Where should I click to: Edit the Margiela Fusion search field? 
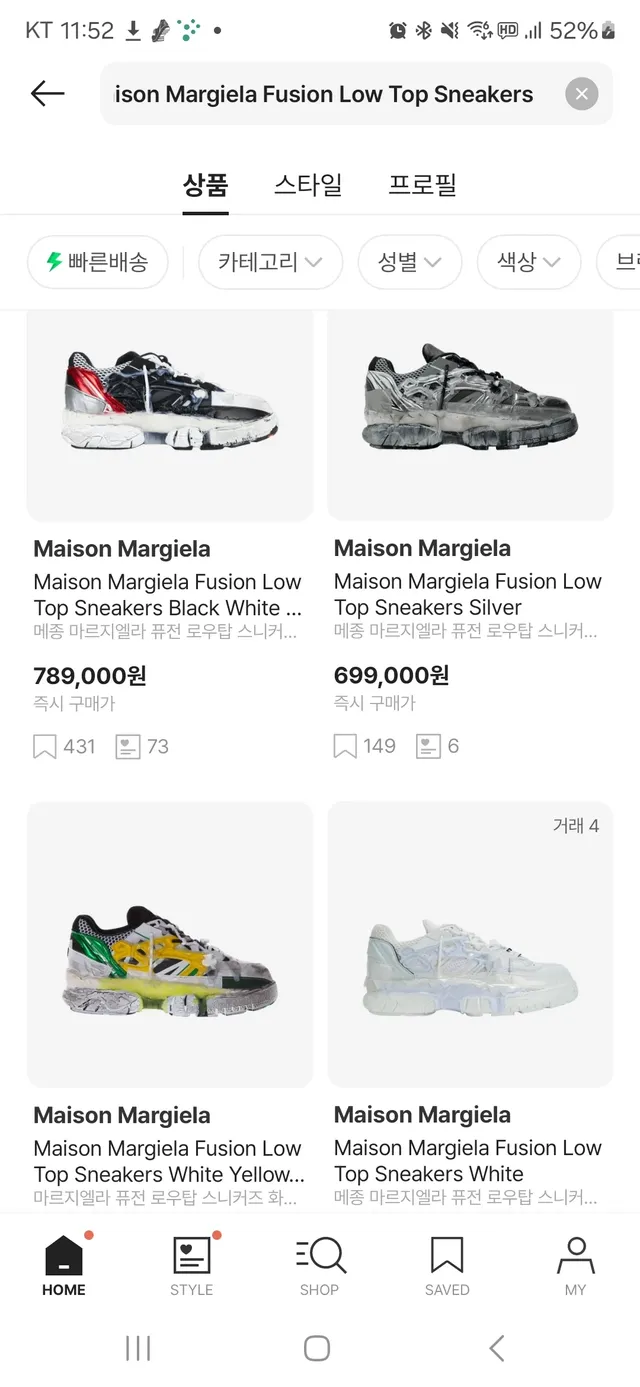click(x=325, y=95)
